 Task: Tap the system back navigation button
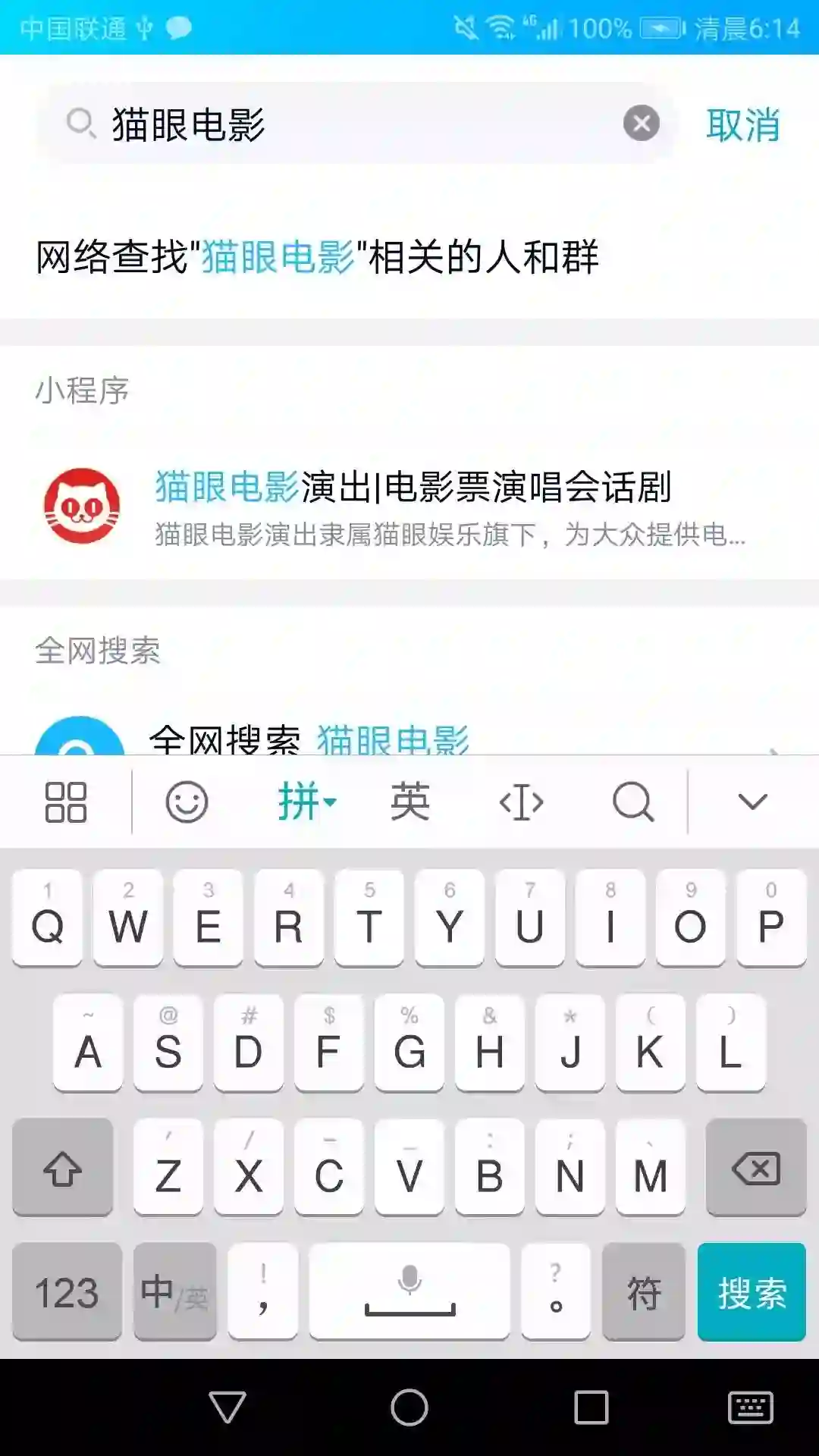(227, 1407)
